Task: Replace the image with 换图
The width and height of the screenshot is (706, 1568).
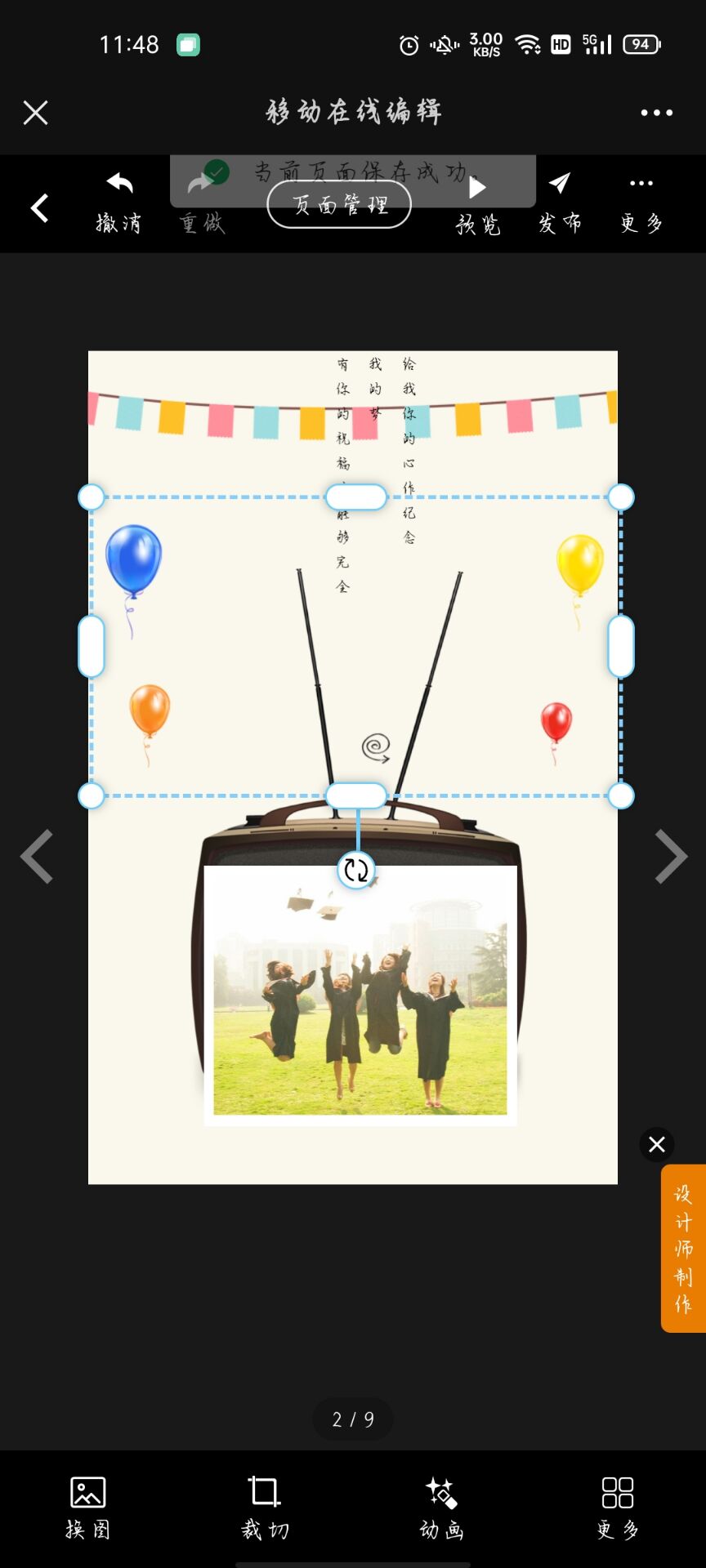Action: coord(87,1508)
